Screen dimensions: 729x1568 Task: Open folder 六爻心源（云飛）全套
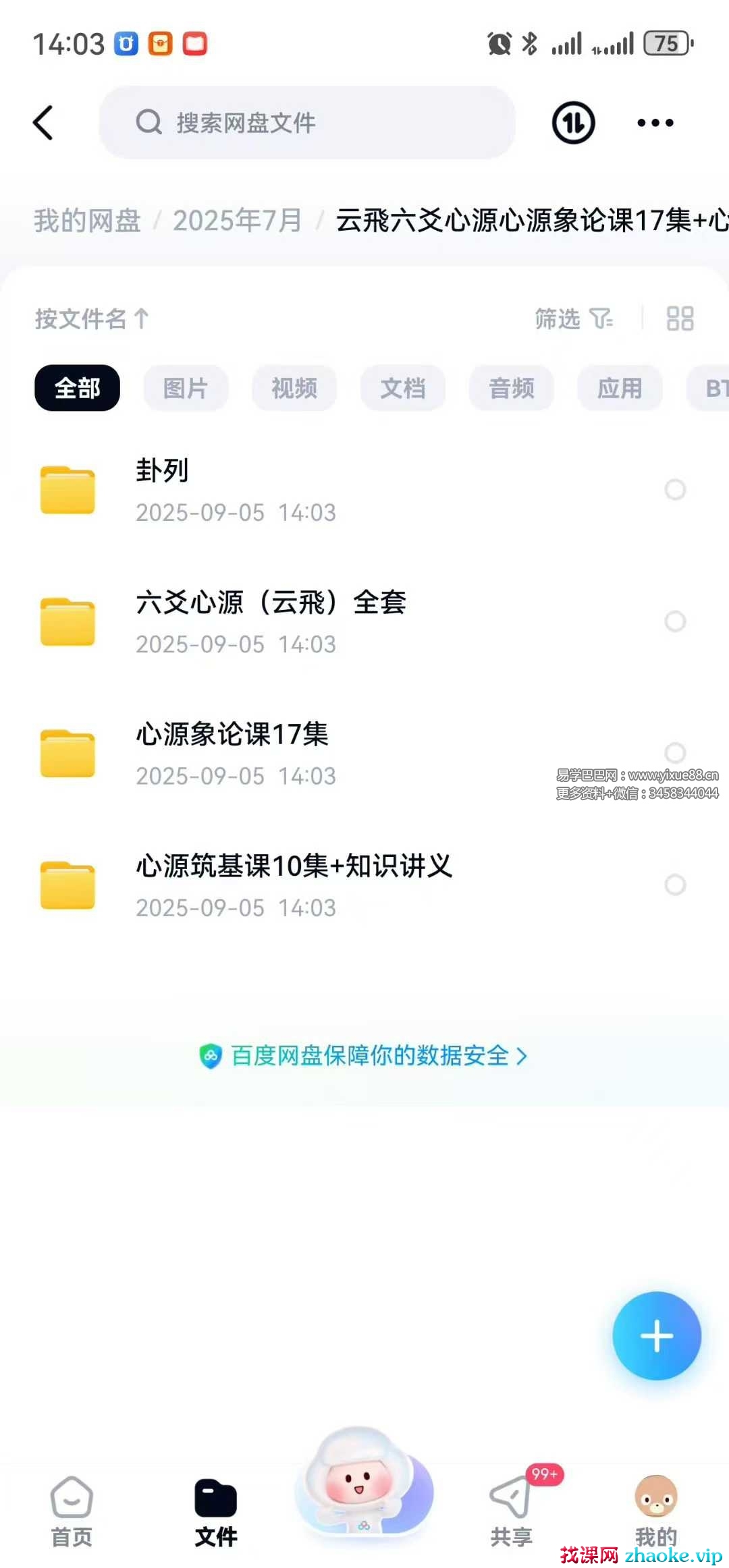270,621
